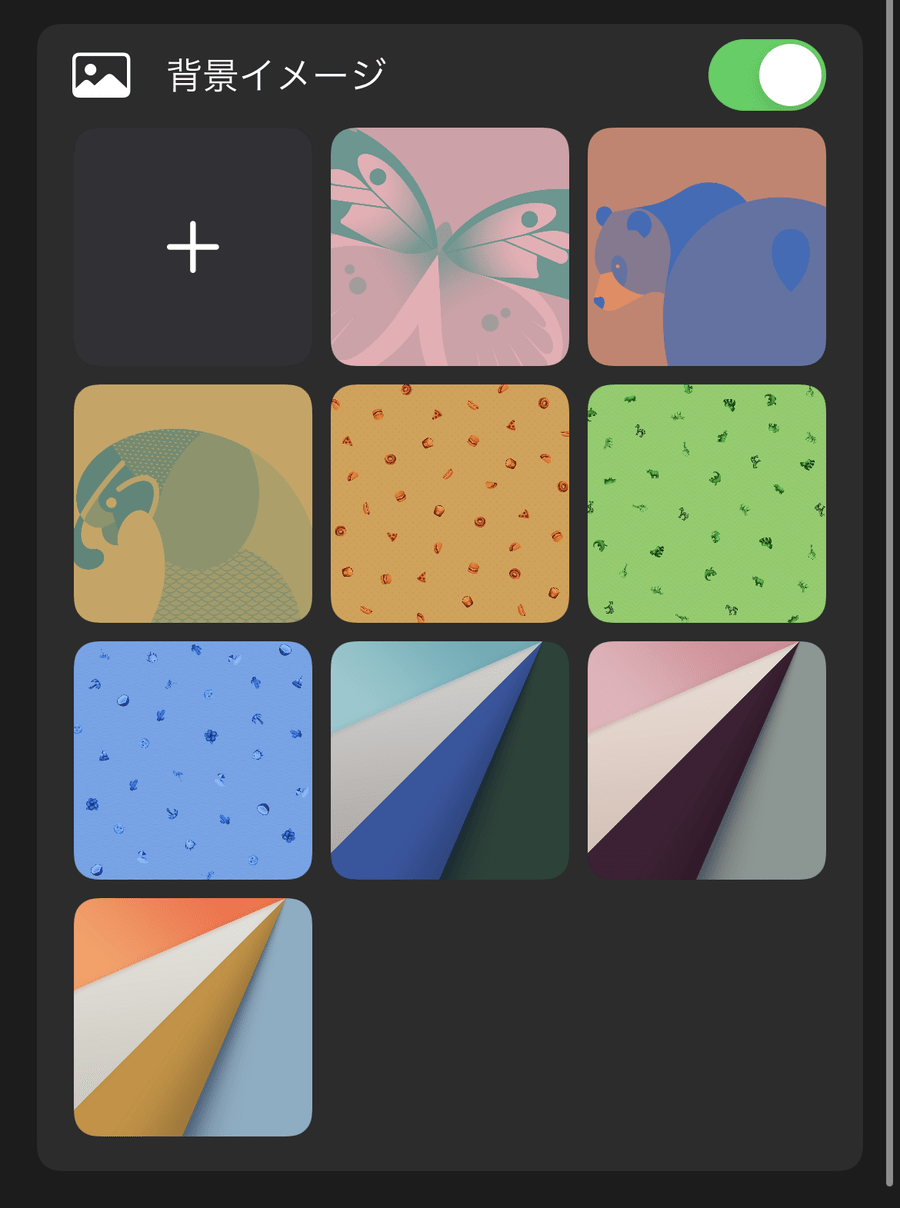Add a custom background image
Screen dimensions: 900x1208
tap(193, 247)
